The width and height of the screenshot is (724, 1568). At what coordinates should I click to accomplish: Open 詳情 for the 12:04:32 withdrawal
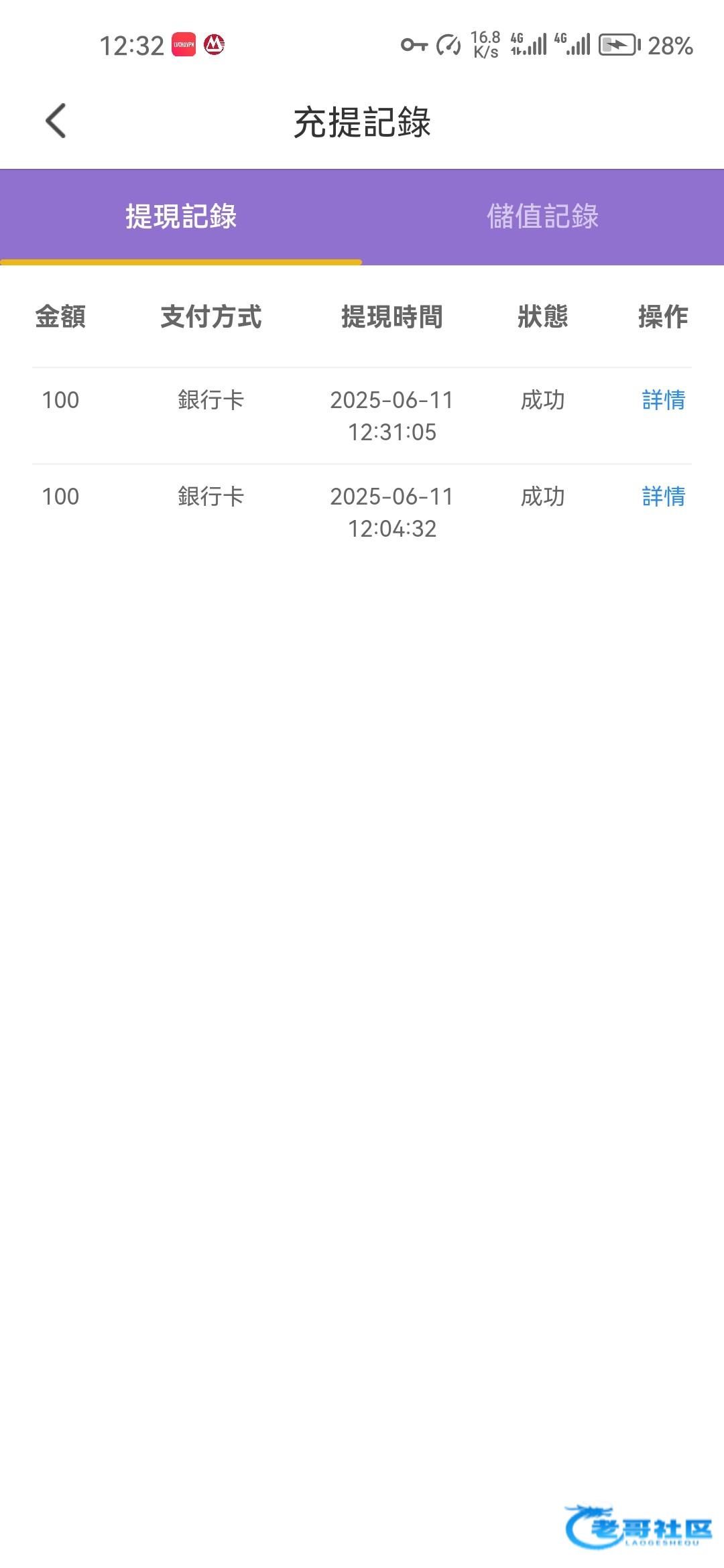tap(664, 497)
